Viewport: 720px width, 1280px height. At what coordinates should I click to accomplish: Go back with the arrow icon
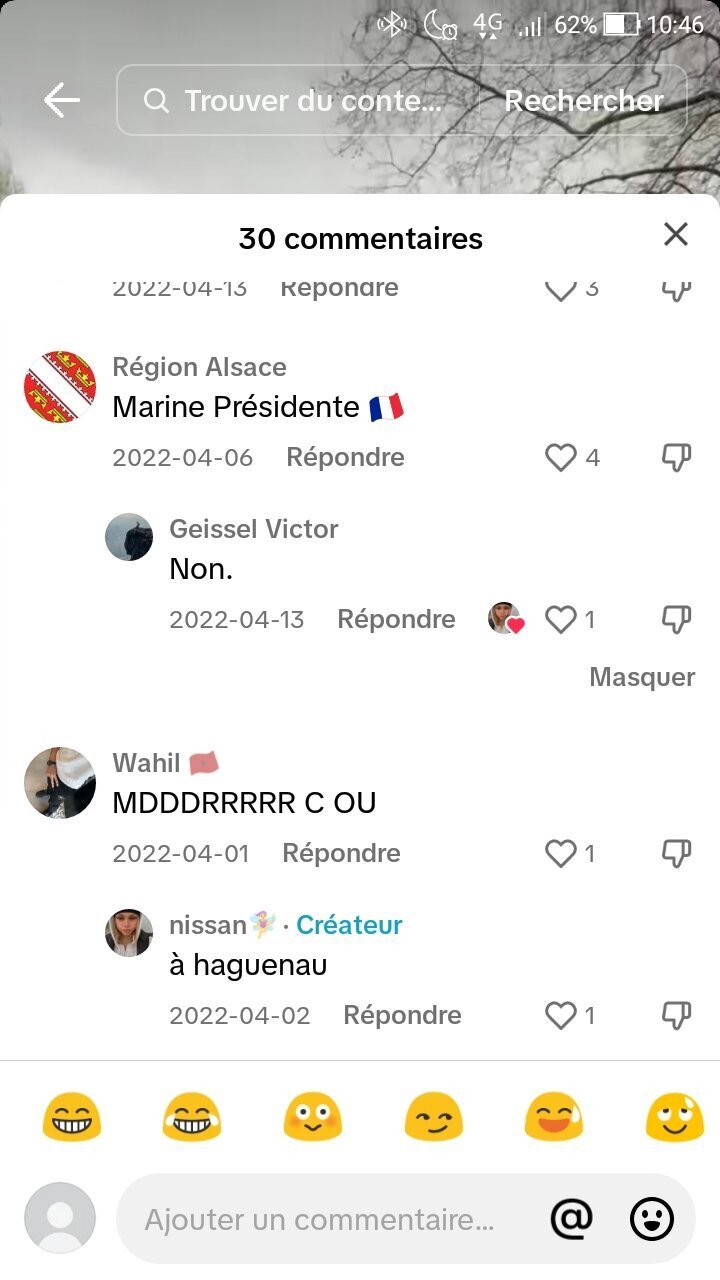(x=61, y=100)
